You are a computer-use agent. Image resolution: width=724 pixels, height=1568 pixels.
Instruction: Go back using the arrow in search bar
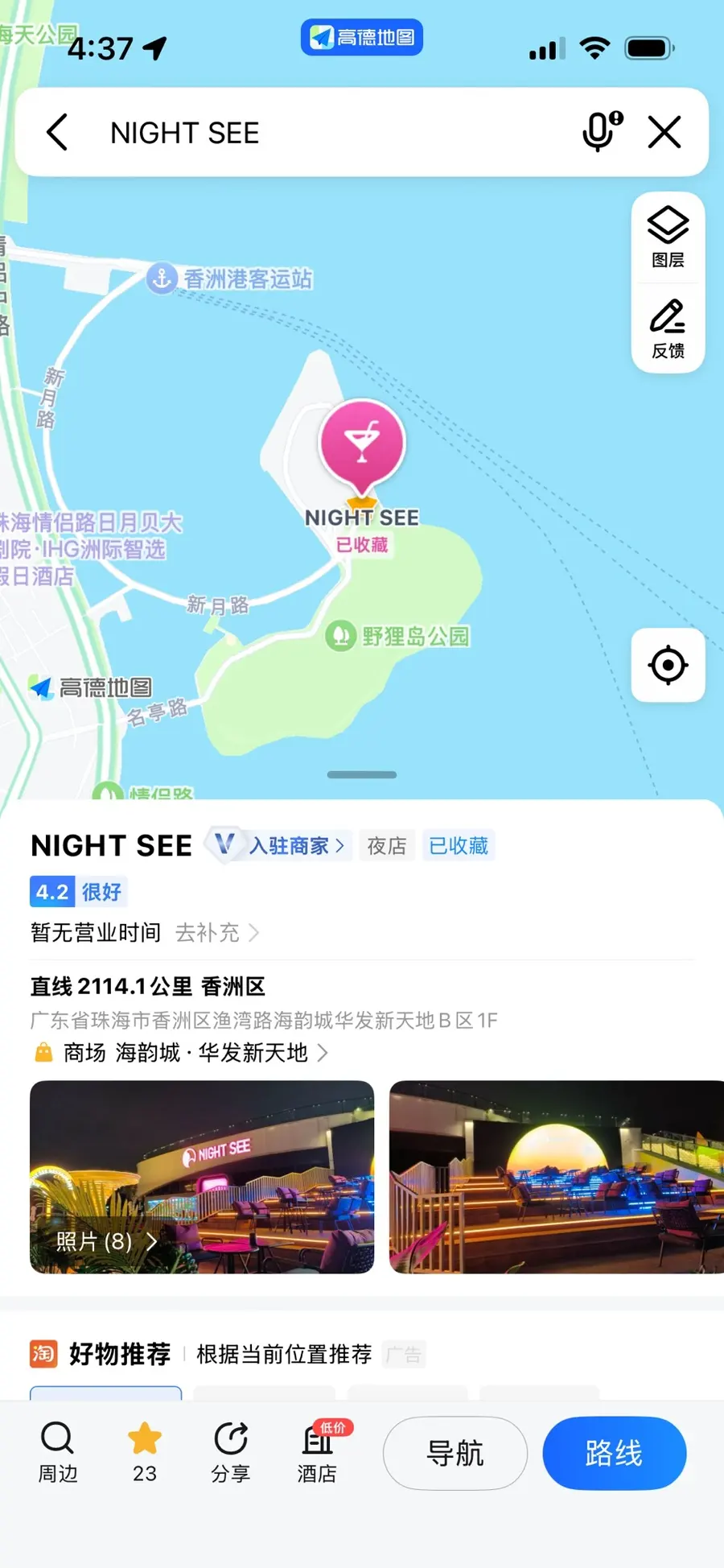(57, 132)
